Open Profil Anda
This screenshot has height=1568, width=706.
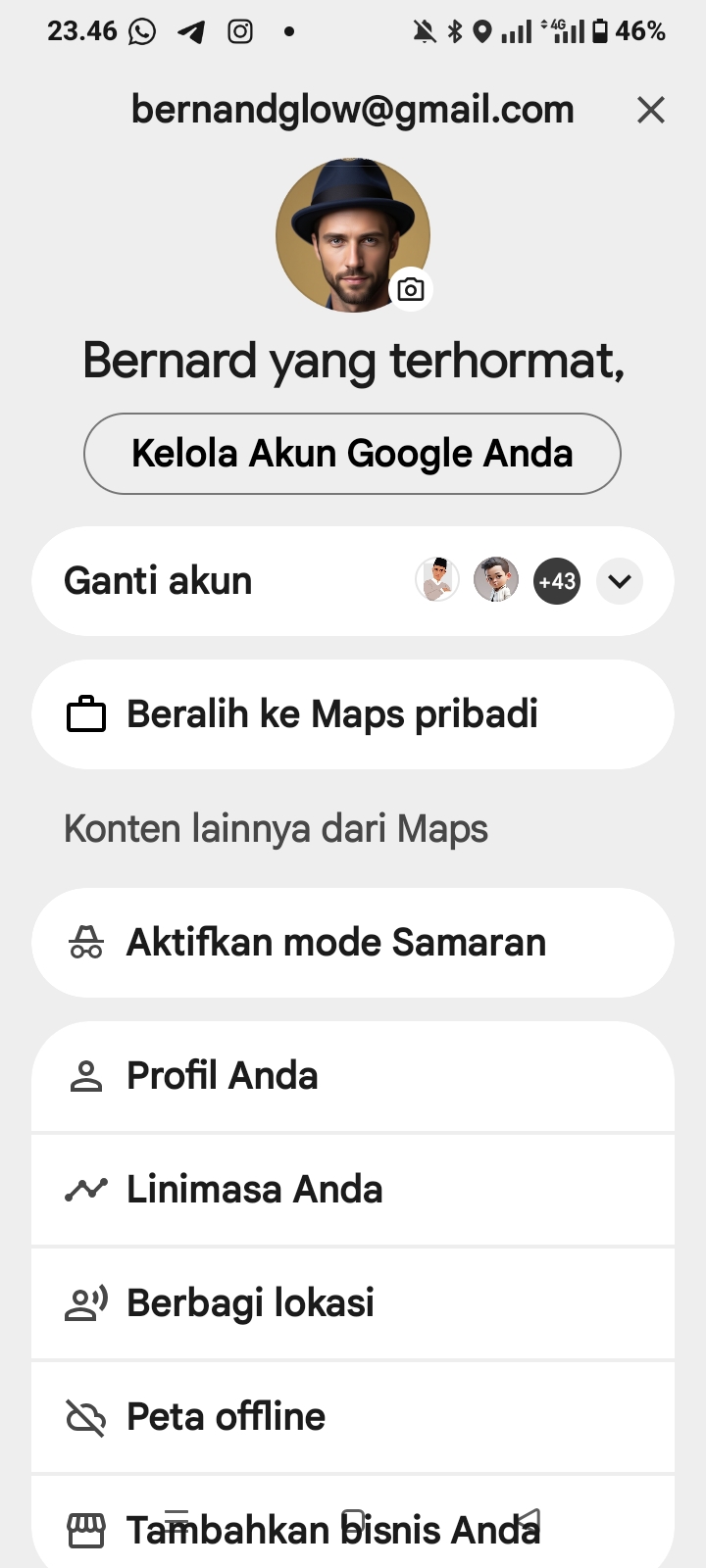352,1076
